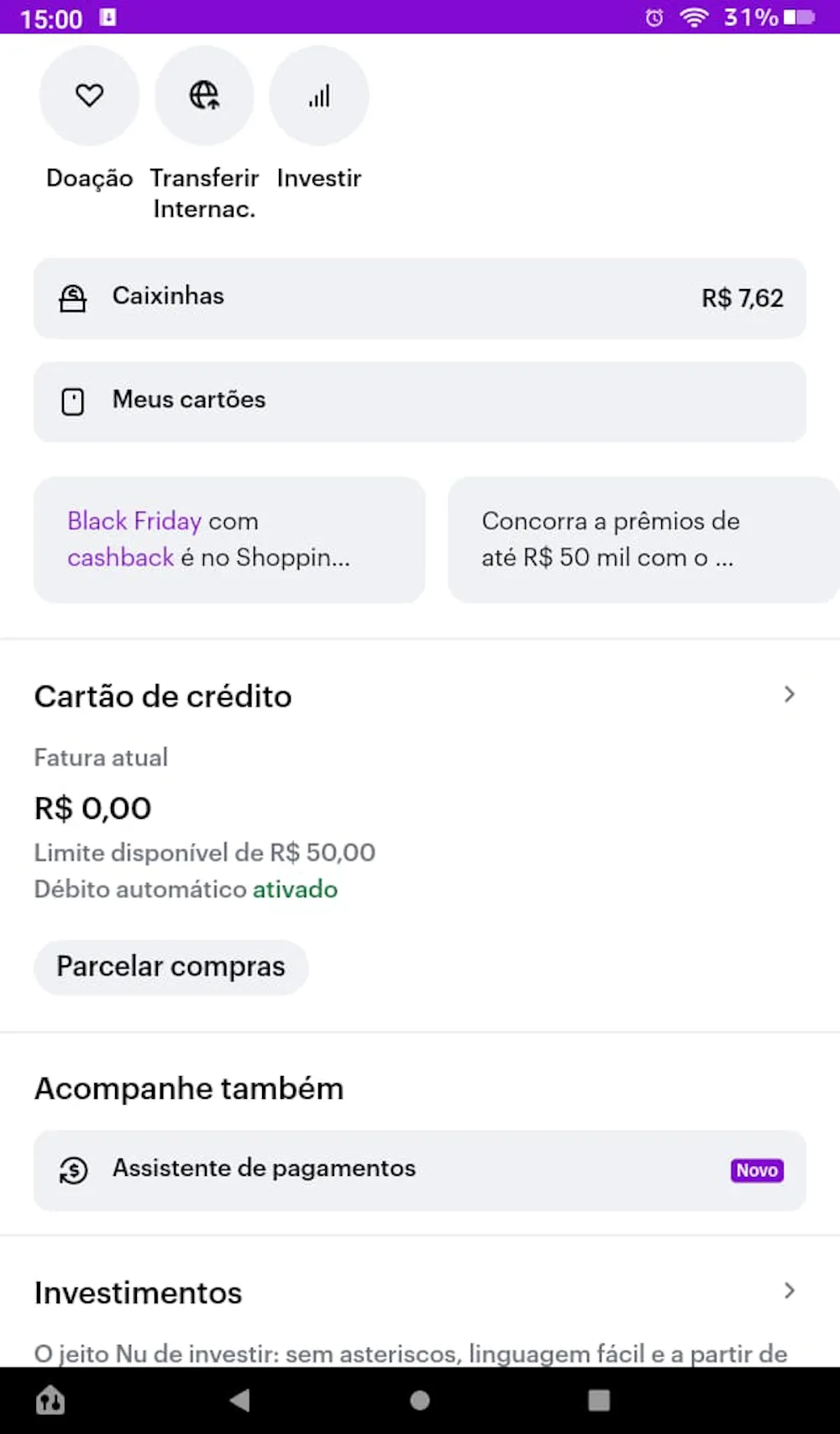Open Transferir Internac. shortcut
The image size is (840, 1434).
pos(204,96)
